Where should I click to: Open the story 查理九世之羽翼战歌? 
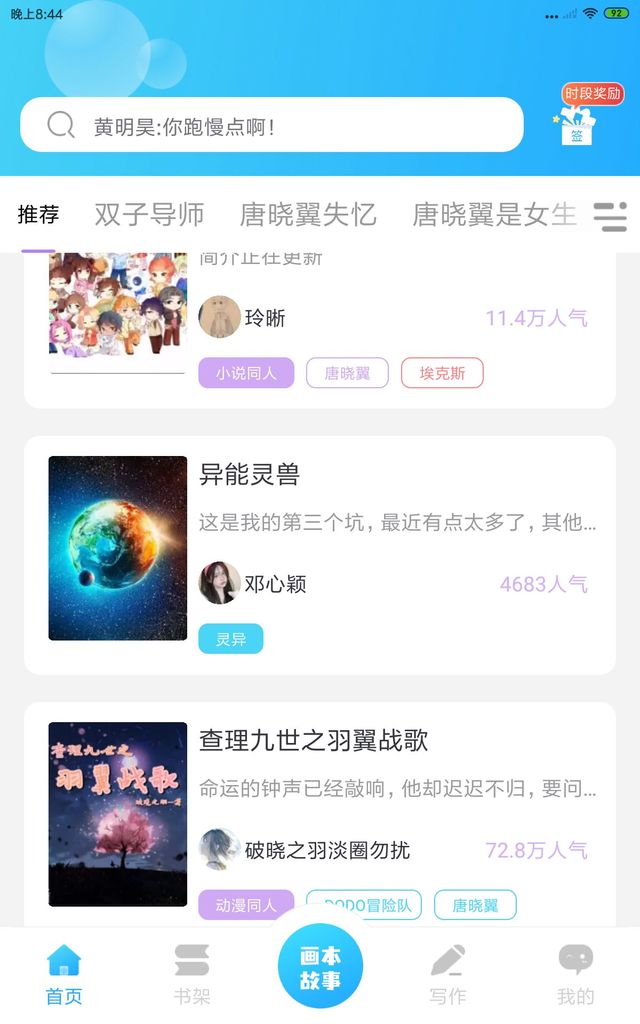click(313, 741)
